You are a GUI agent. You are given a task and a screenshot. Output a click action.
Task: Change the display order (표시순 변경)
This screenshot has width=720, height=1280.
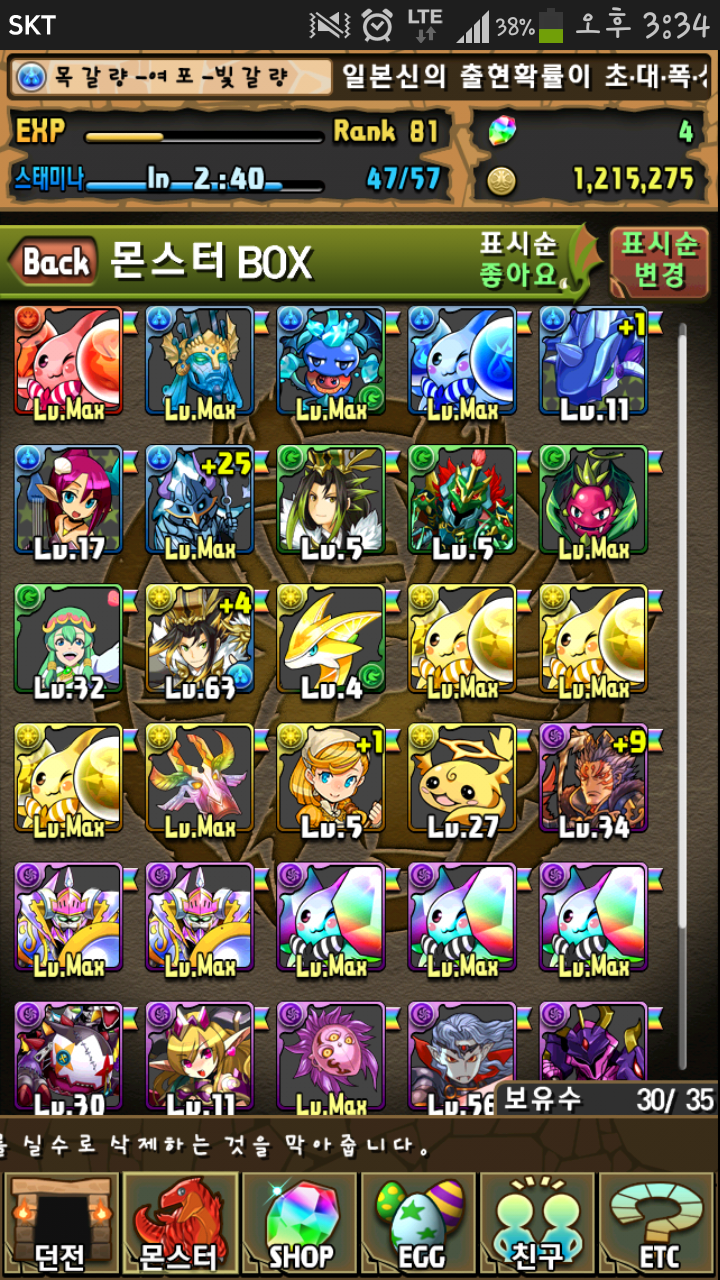[x=659, y=260]
